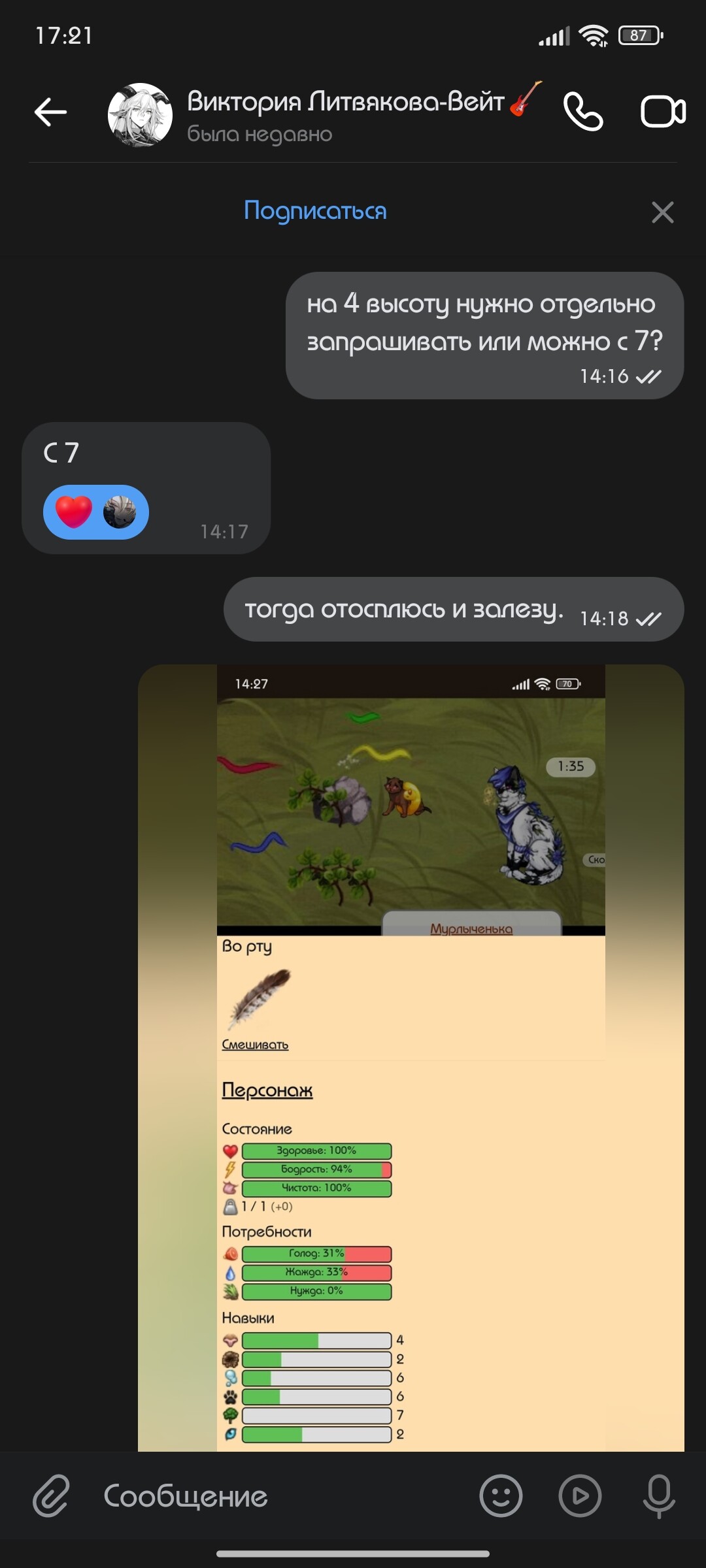Open the emoji picker
Viewport: 706px width, 1568px height.
[501, 1495]
